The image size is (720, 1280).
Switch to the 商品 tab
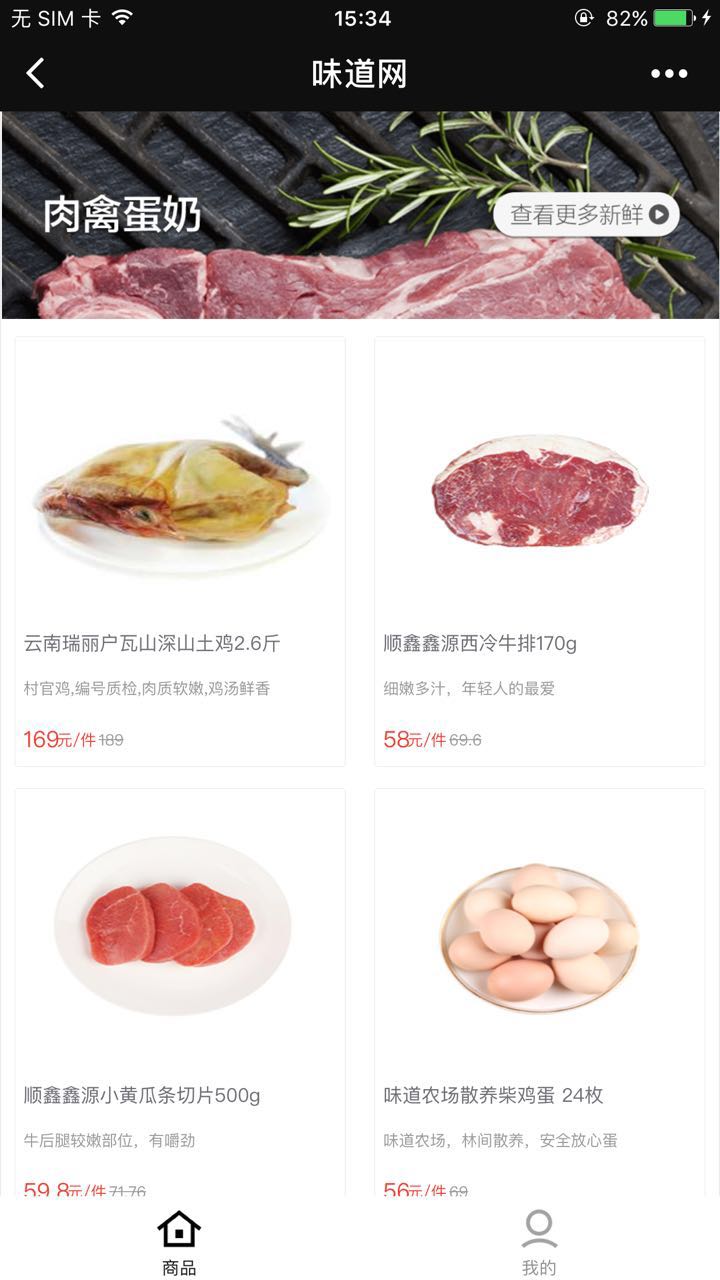pyautogui.click(x=179, y=1242)
